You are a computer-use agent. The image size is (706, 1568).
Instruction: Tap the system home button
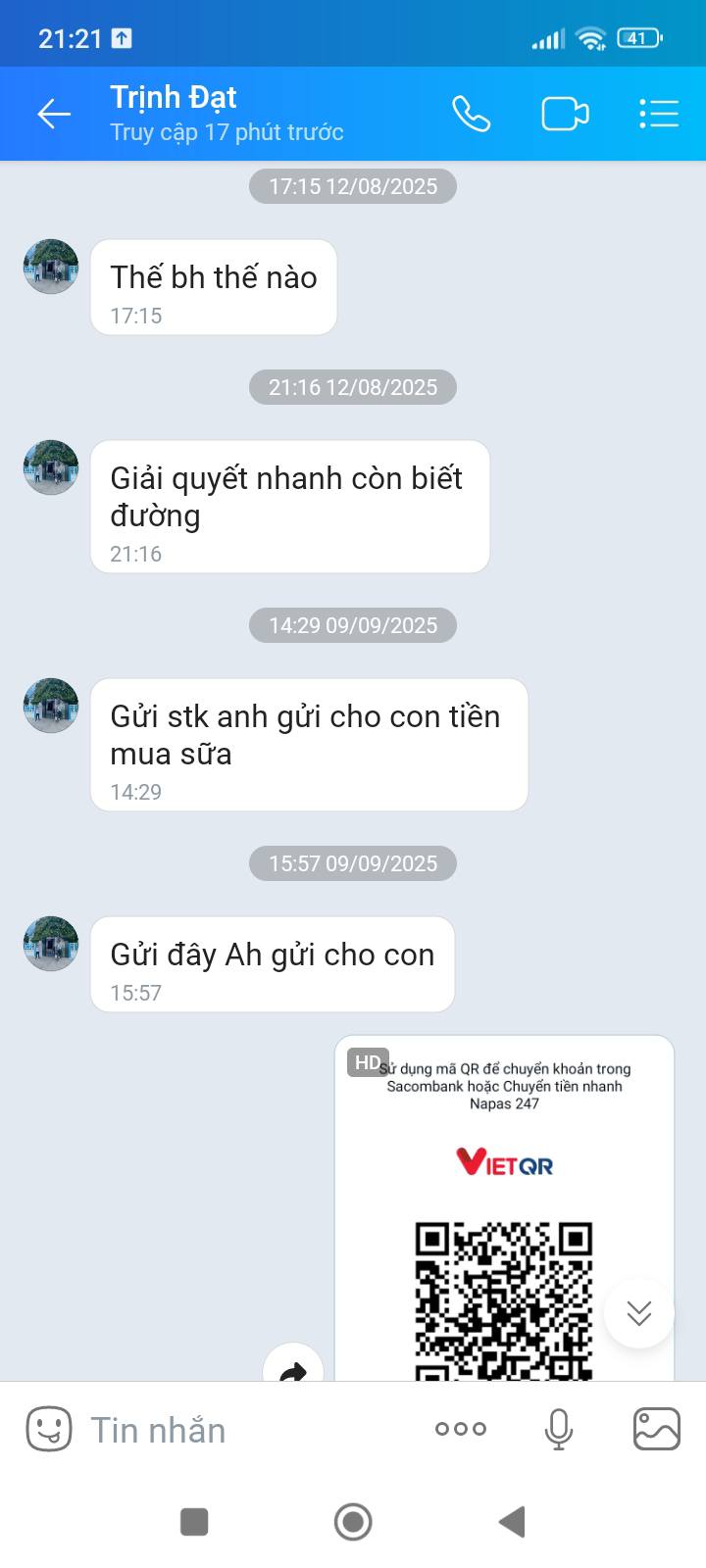pyautogui.click(x=353, y=1522)
